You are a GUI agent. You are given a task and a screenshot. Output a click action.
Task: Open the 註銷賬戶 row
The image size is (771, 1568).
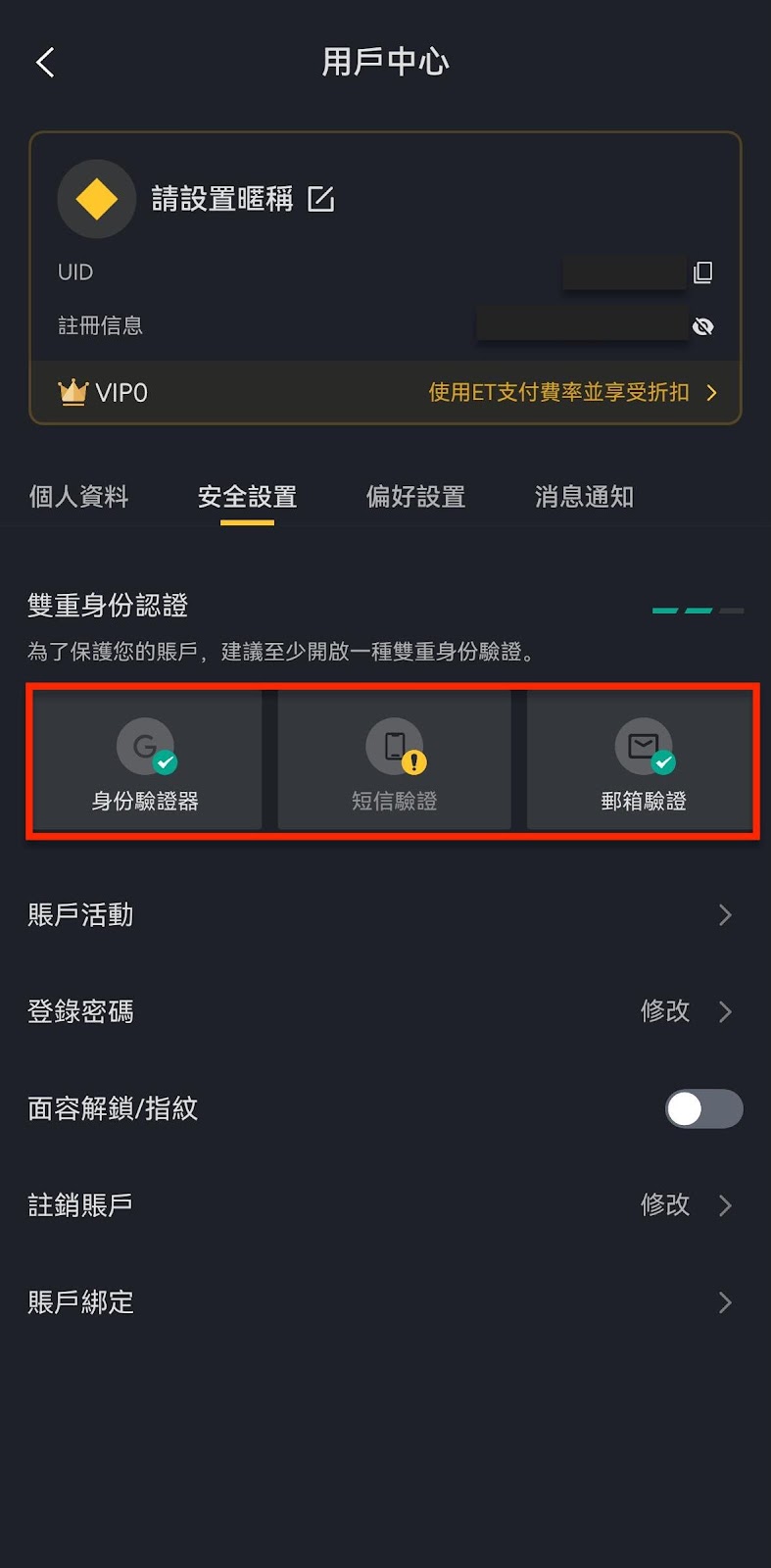385,1204
